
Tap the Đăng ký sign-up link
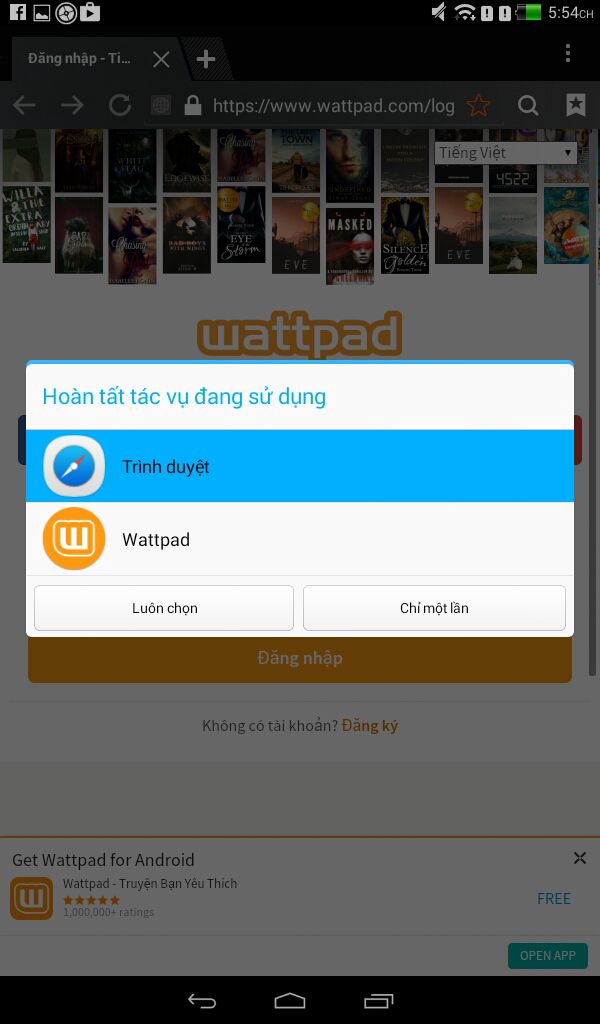point(370,725)
